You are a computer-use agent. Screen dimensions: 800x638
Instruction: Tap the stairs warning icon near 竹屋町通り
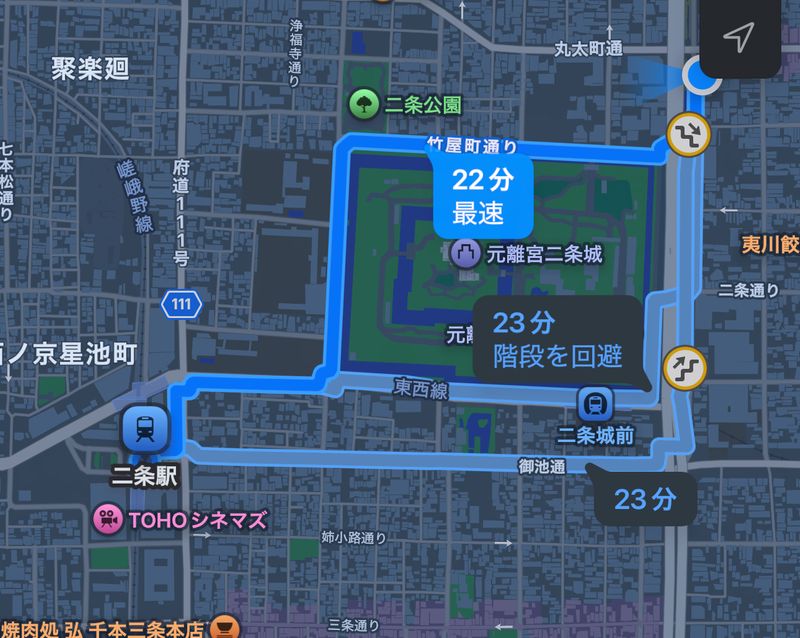coord(690,135)
